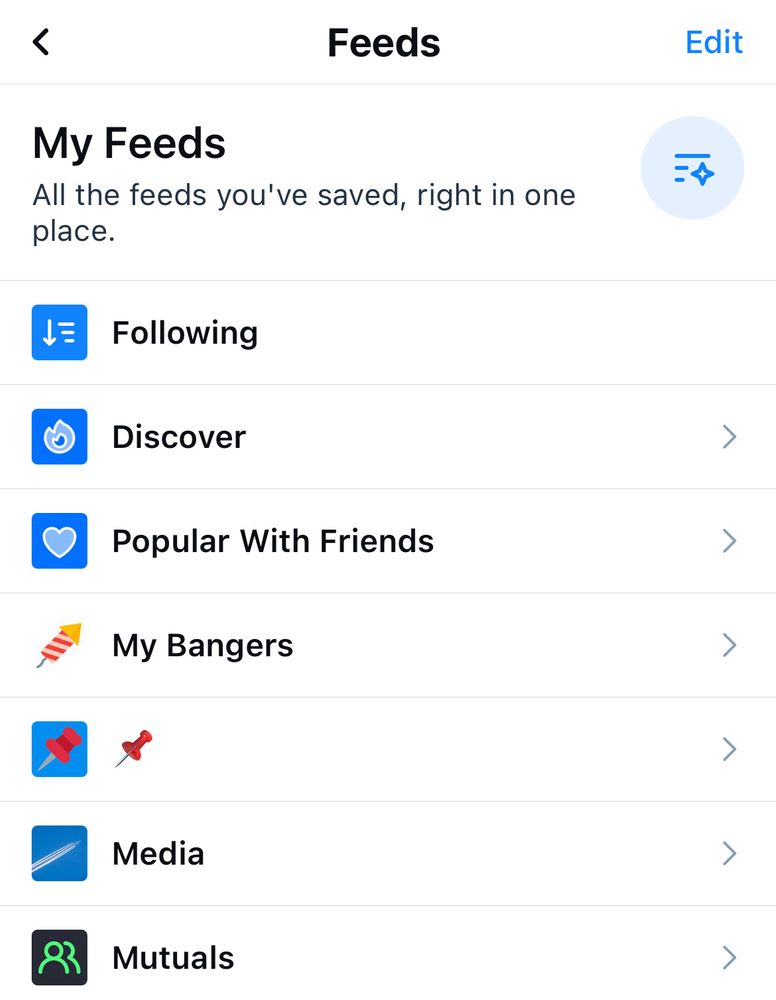Expand Popular With Friends using its chevron

coord(729,540)
